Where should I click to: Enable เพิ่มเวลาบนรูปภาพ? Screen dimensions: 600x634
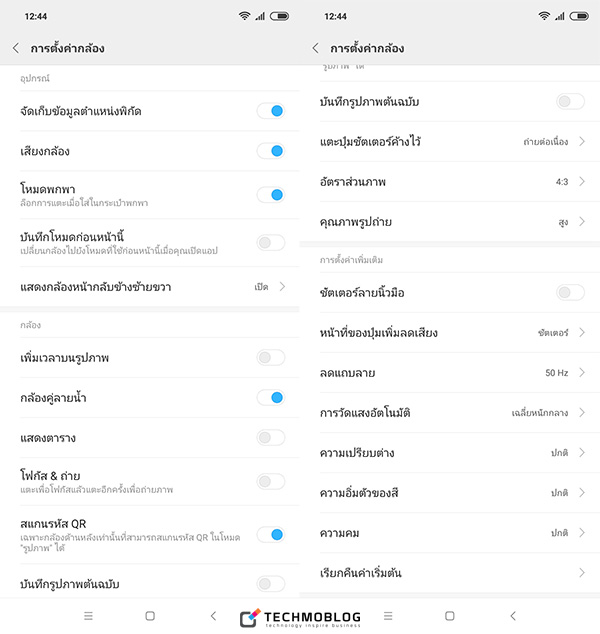[270, 357]
